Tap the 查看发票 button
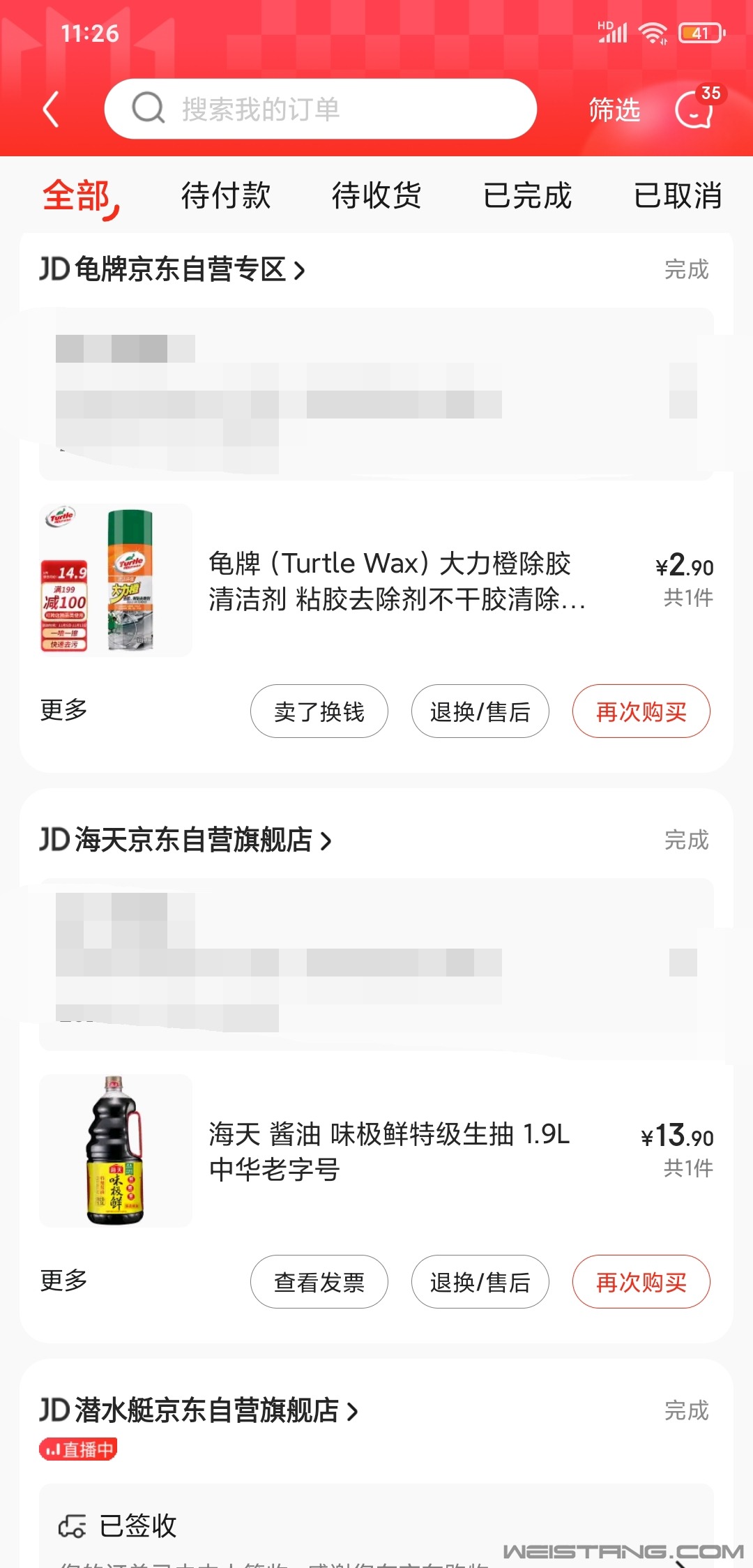This screenshot has height=1568, width=753. [x=319, y=1282]
